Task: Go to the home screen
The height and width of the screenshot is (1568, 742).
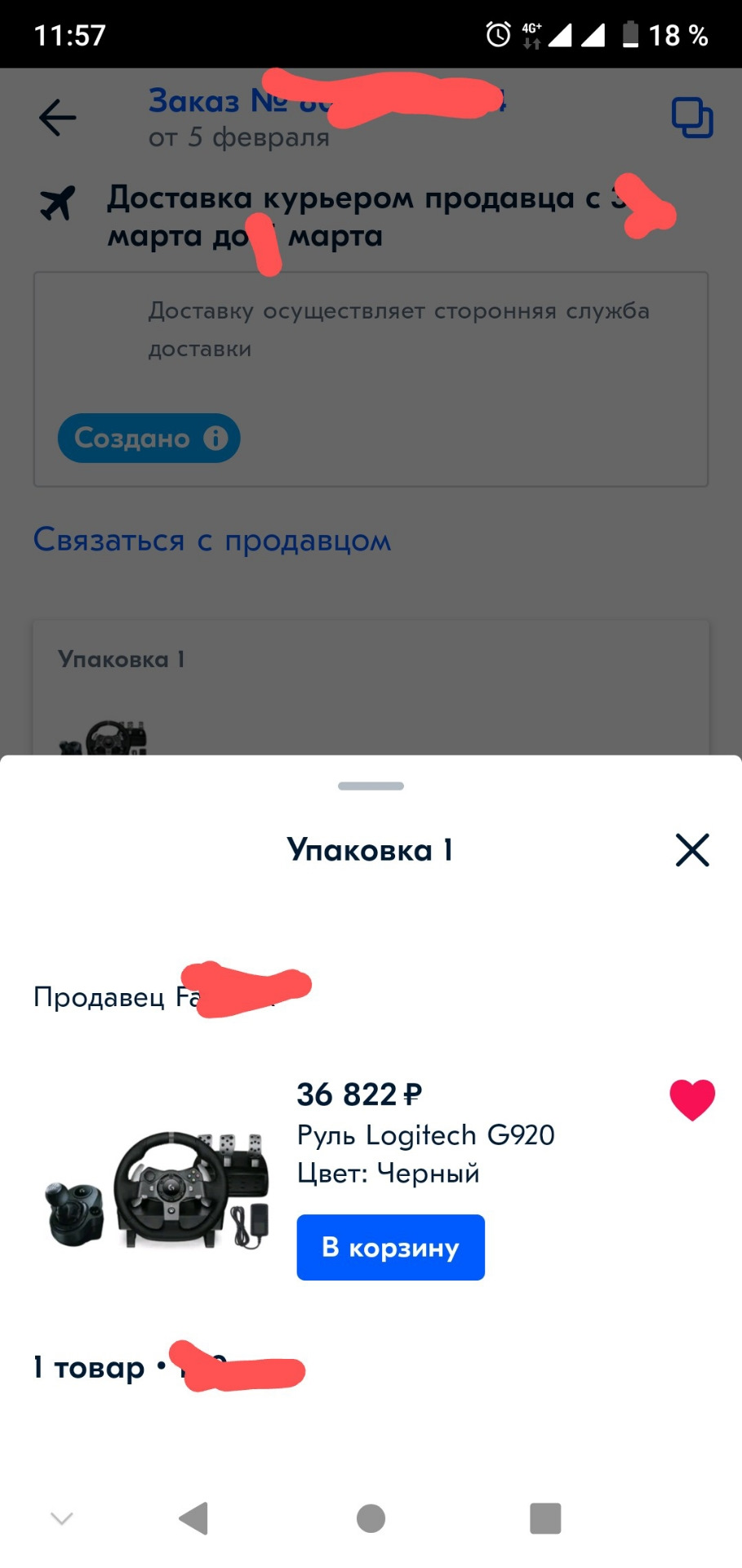Action: coord(371,1518)
